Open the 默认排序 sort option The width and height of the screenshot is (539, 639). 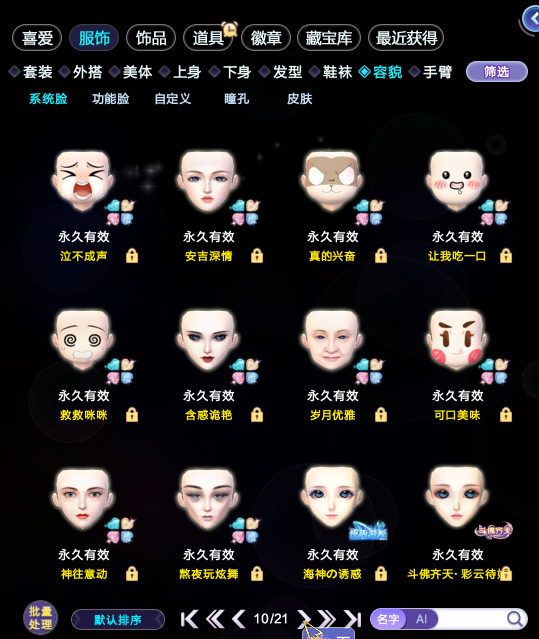pyautogui.click(x=118, y=620)
